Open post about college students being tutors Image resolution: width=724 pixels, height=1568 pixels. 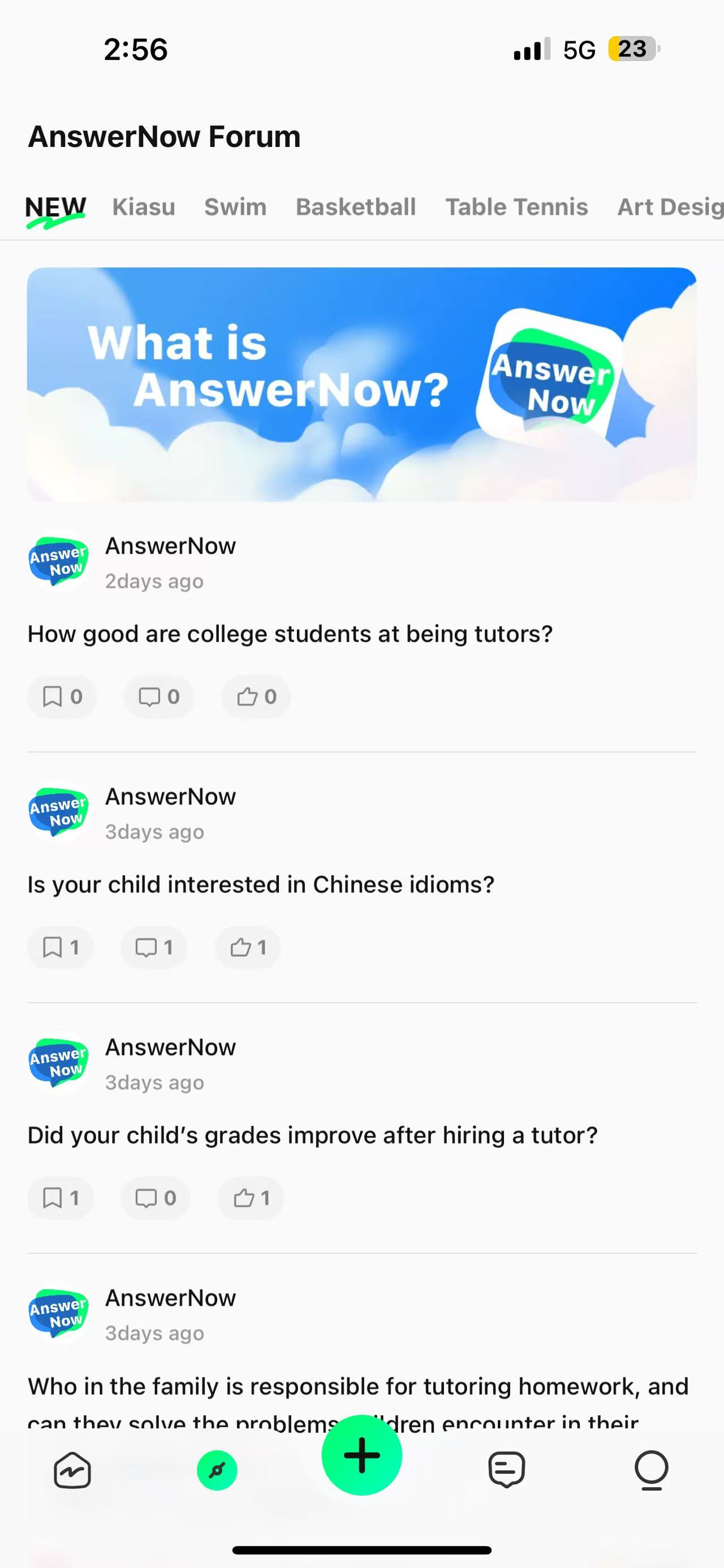(x=290, y=634)
